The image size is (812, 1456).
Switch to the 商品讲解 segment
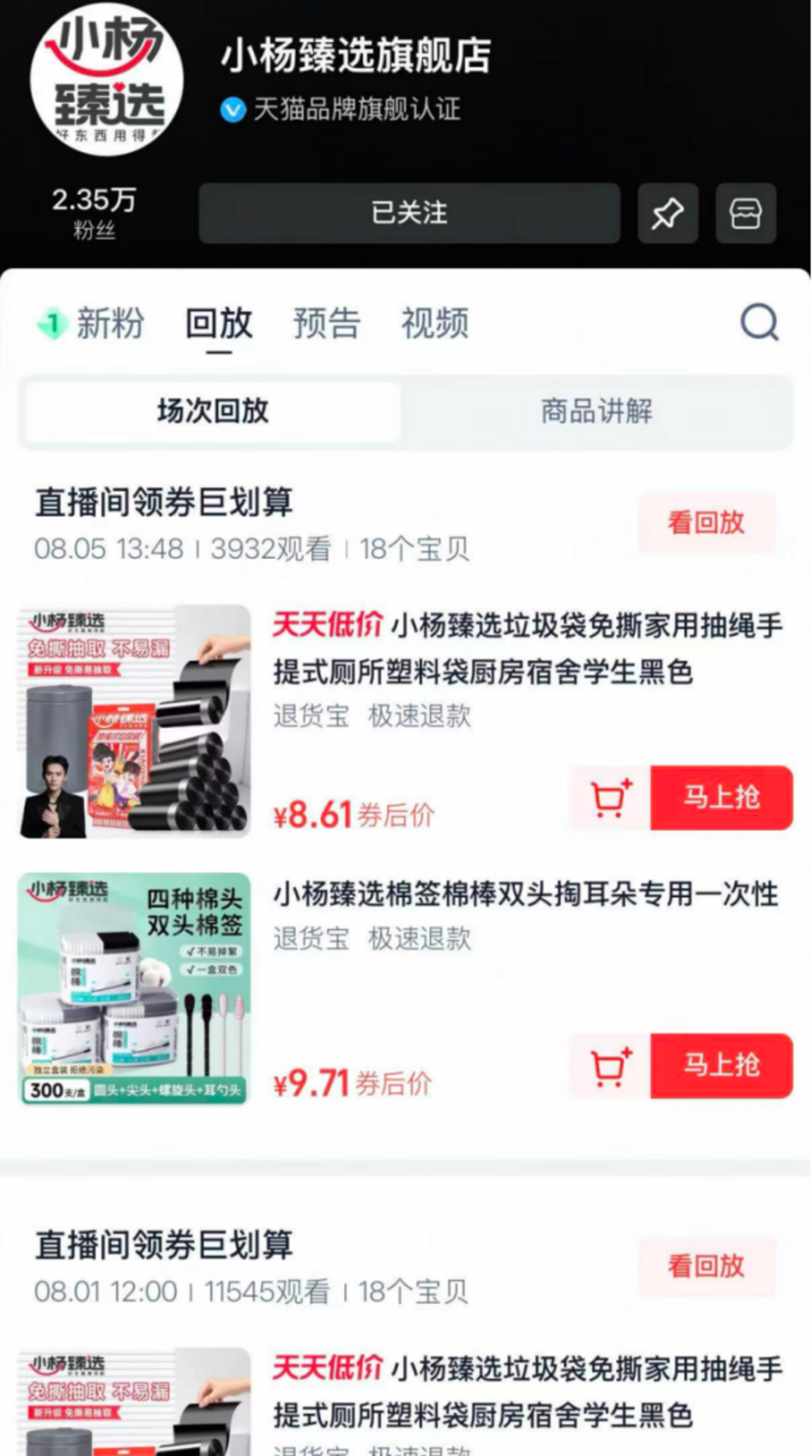pyautogui.click(x=596, y=411)
